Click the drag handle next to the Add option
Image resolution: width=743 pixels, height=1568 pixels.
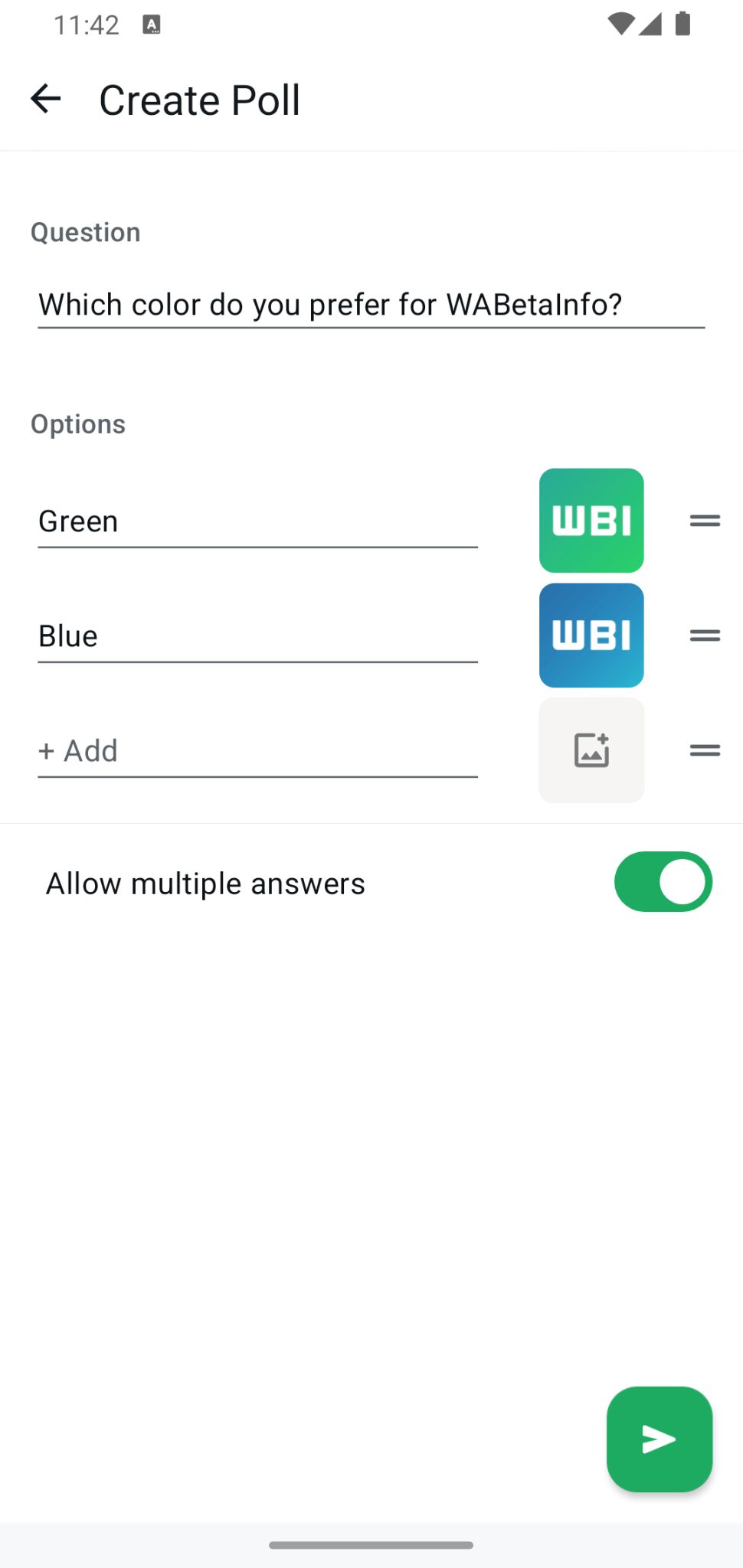(x=704, y=750)
